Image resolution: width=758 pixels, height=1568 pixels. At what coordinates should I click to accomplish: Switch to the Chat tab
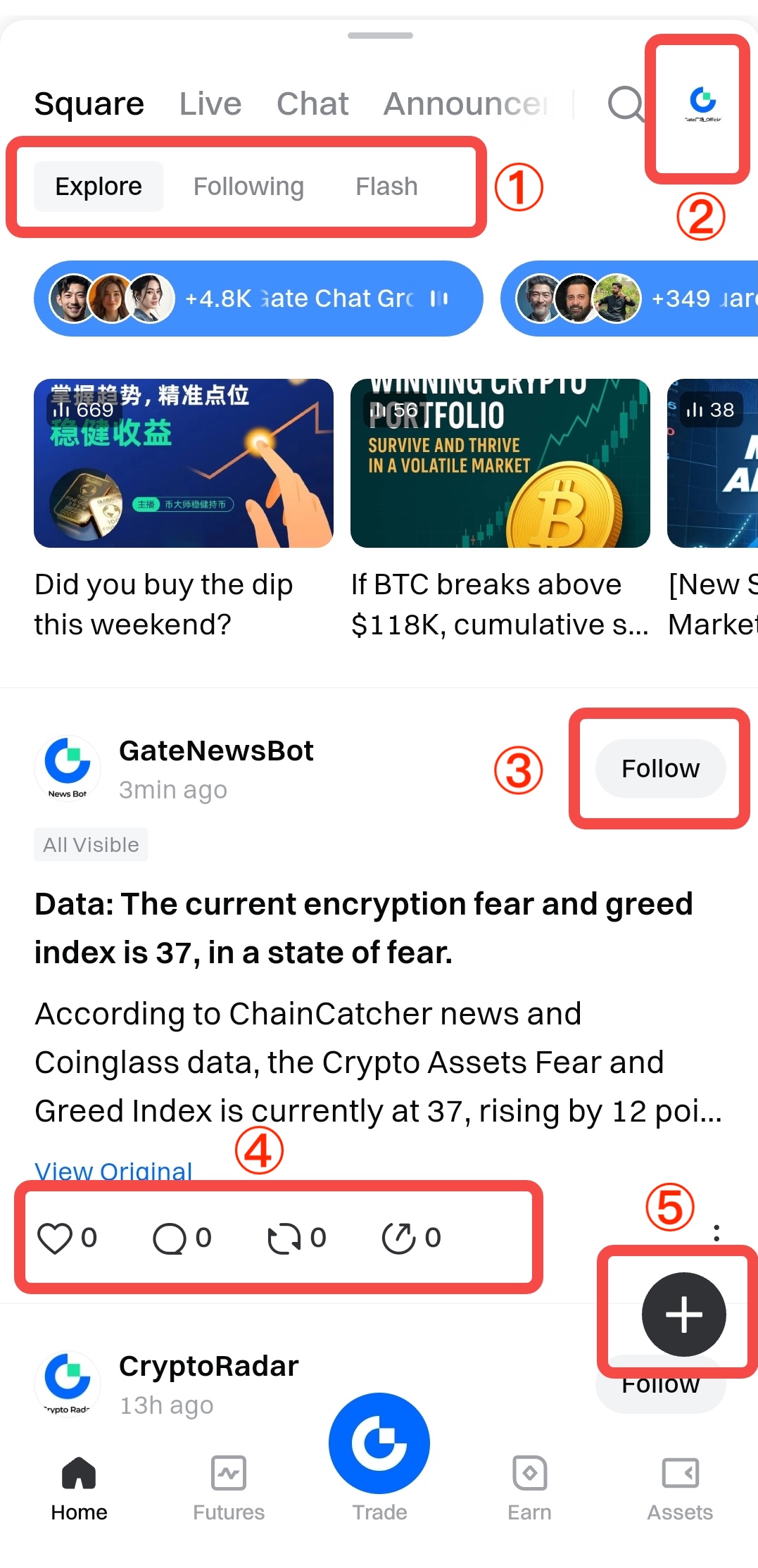pos(312,104)
